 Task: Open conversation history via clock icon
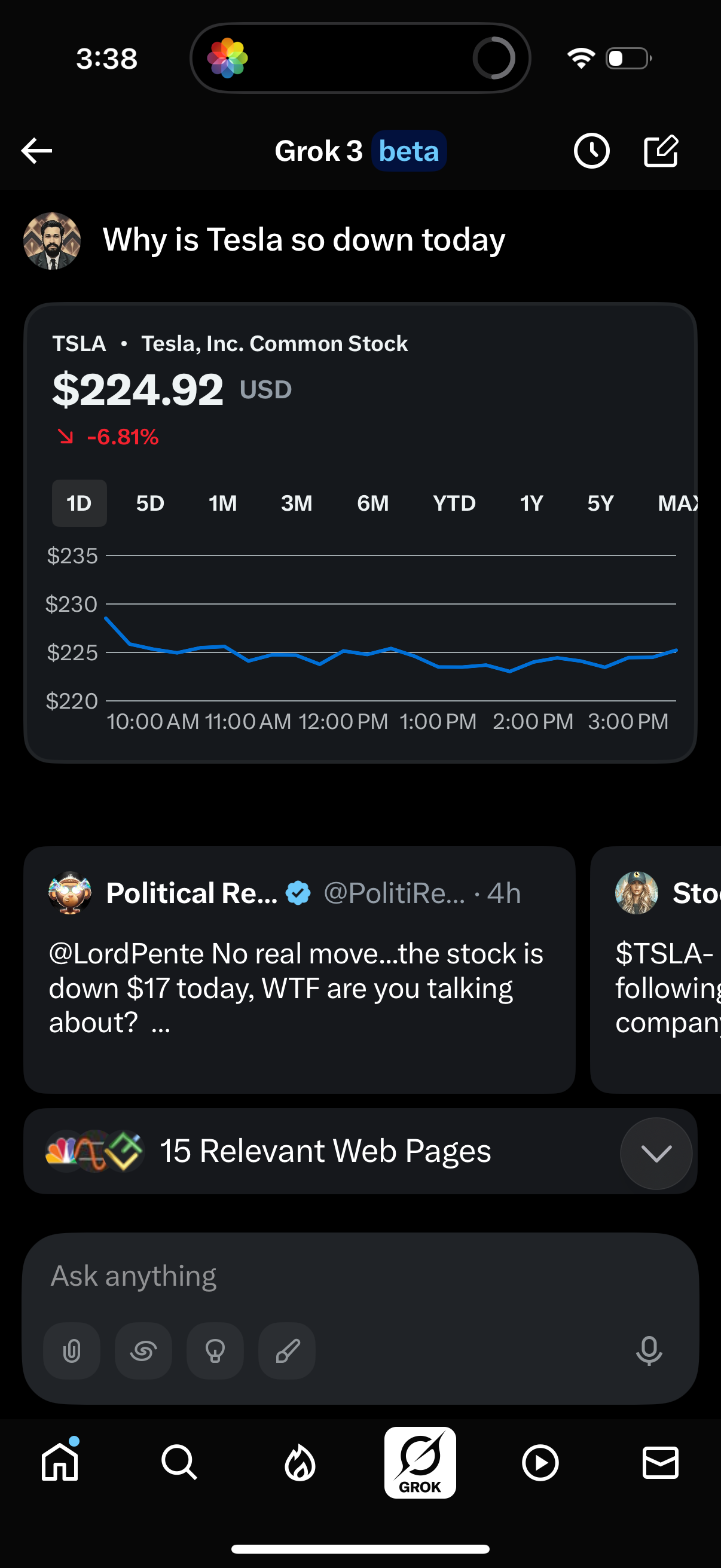[591, 150]
